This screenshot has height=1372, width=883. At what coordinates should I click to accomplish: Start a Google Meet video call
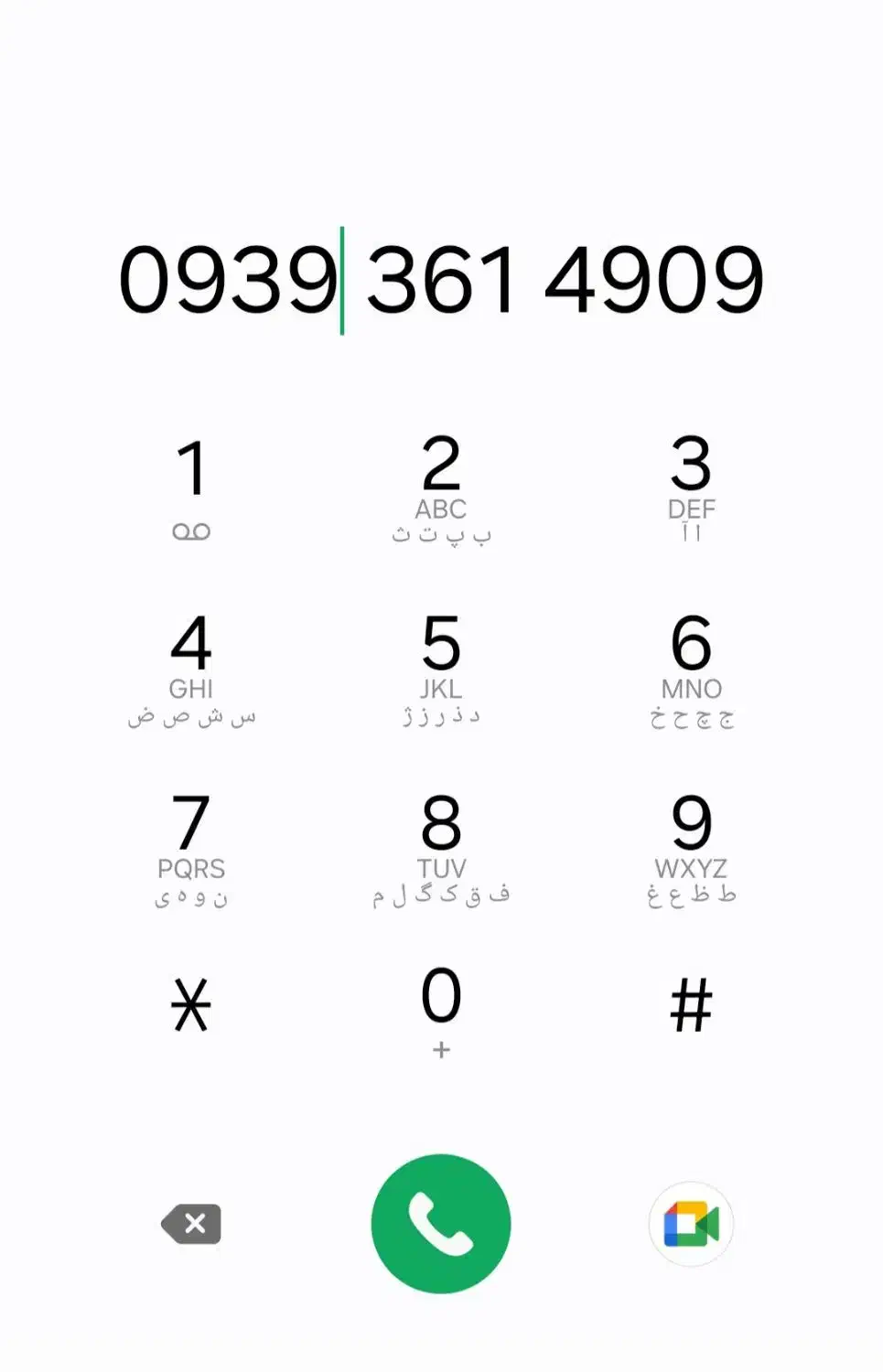tap(691, 1224)
